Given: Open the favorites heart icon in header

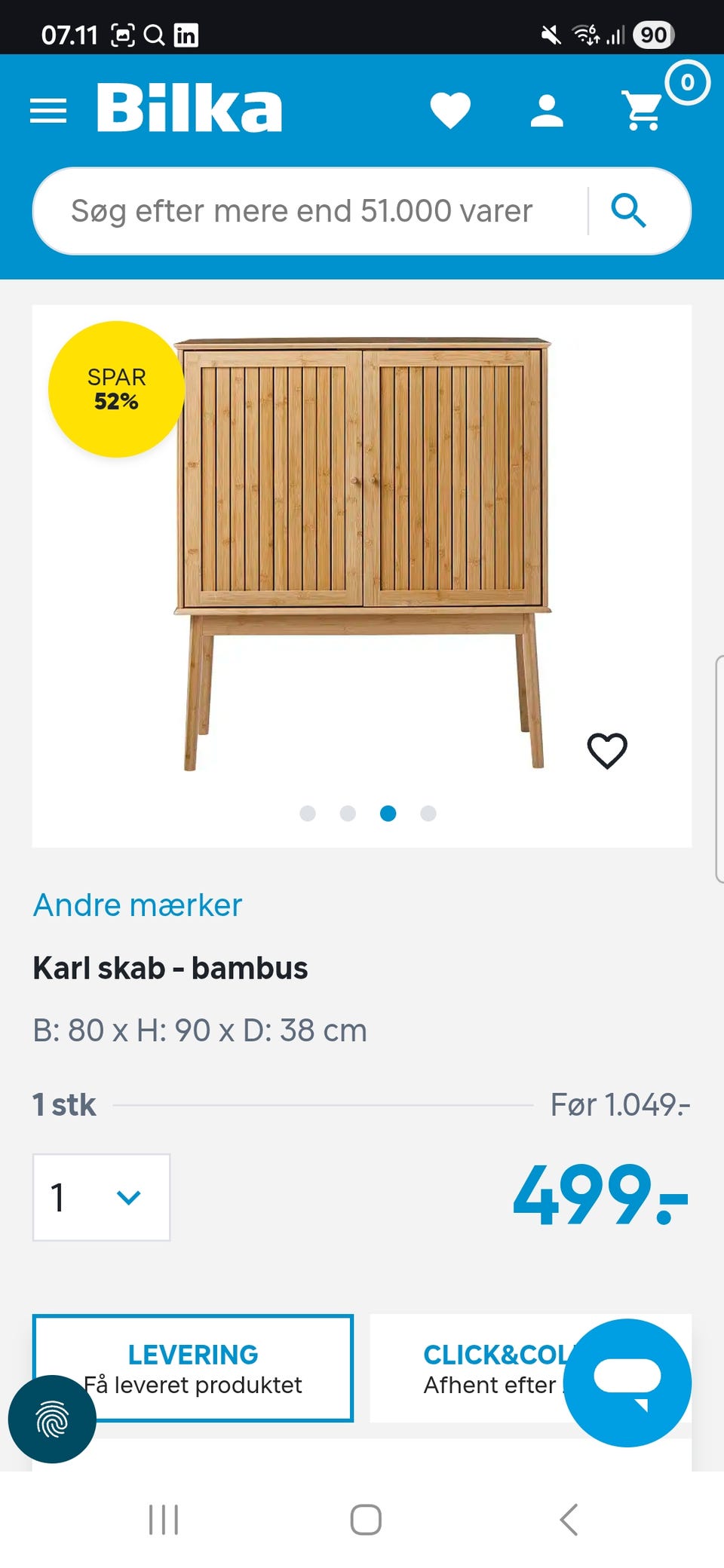Looking at the screenshot, I should coord(450,110).
